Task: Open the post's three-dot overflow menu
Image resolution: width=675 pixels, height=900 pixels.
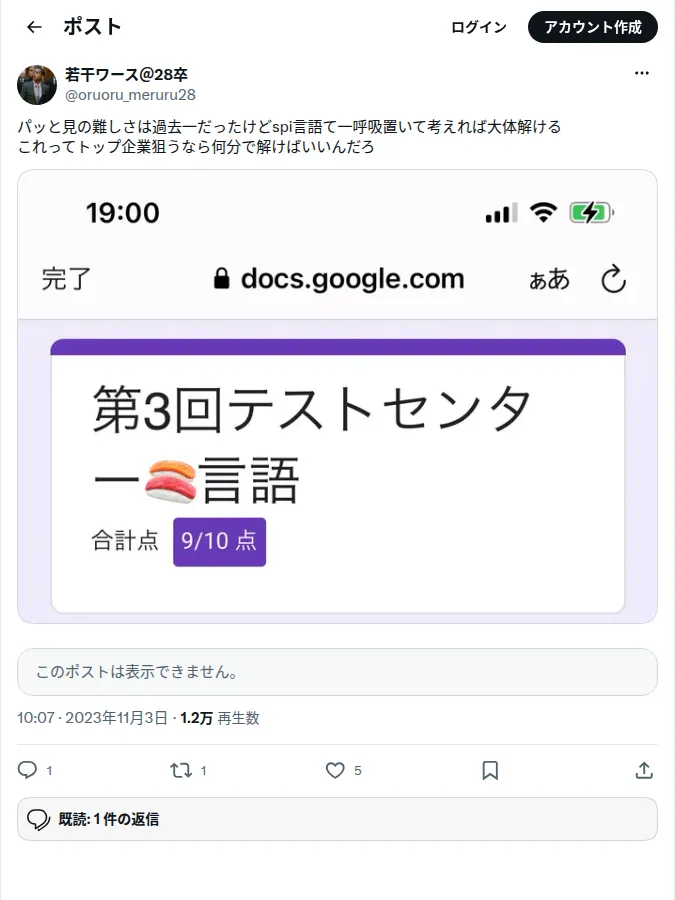Action: [642, 73]
